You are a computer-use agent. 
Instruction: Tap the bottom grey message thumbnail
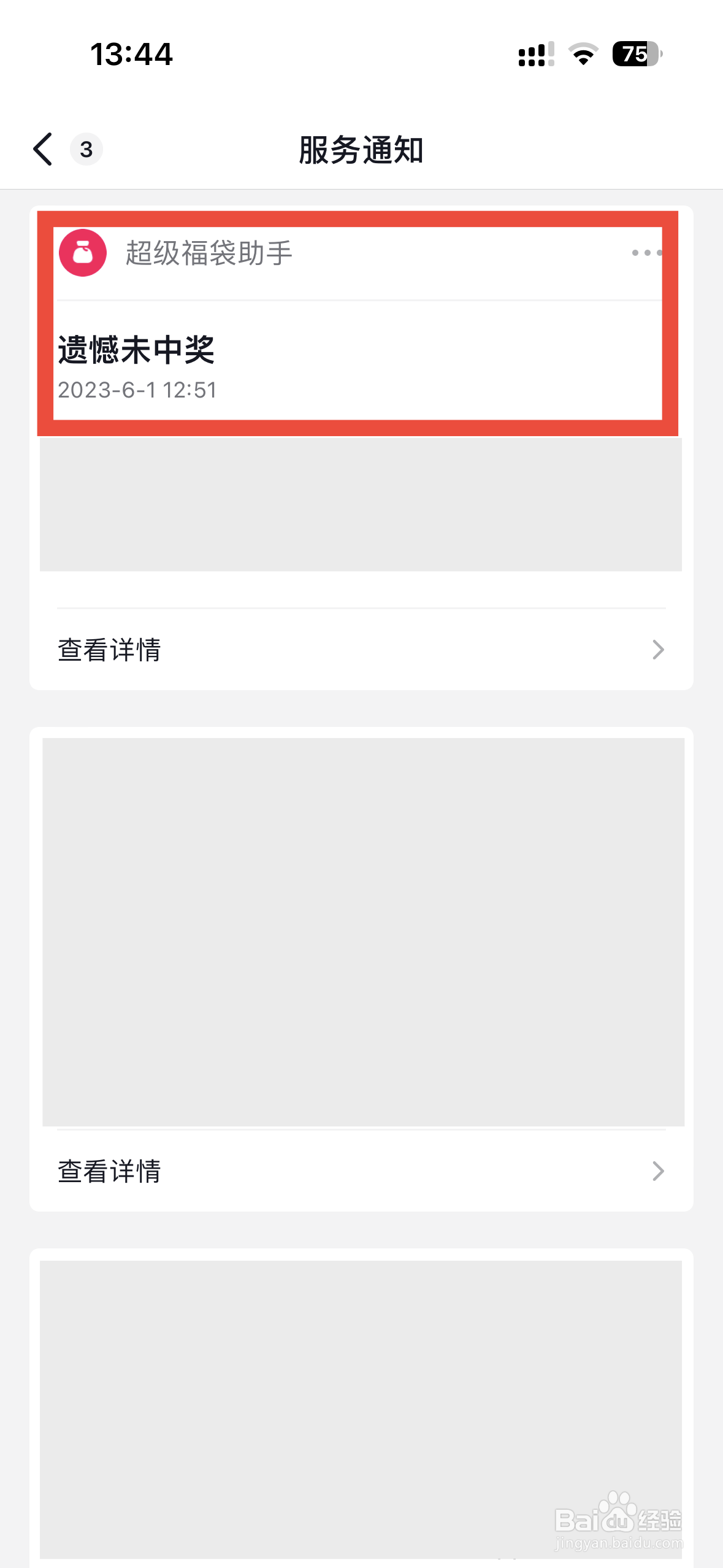(361, 1411)
